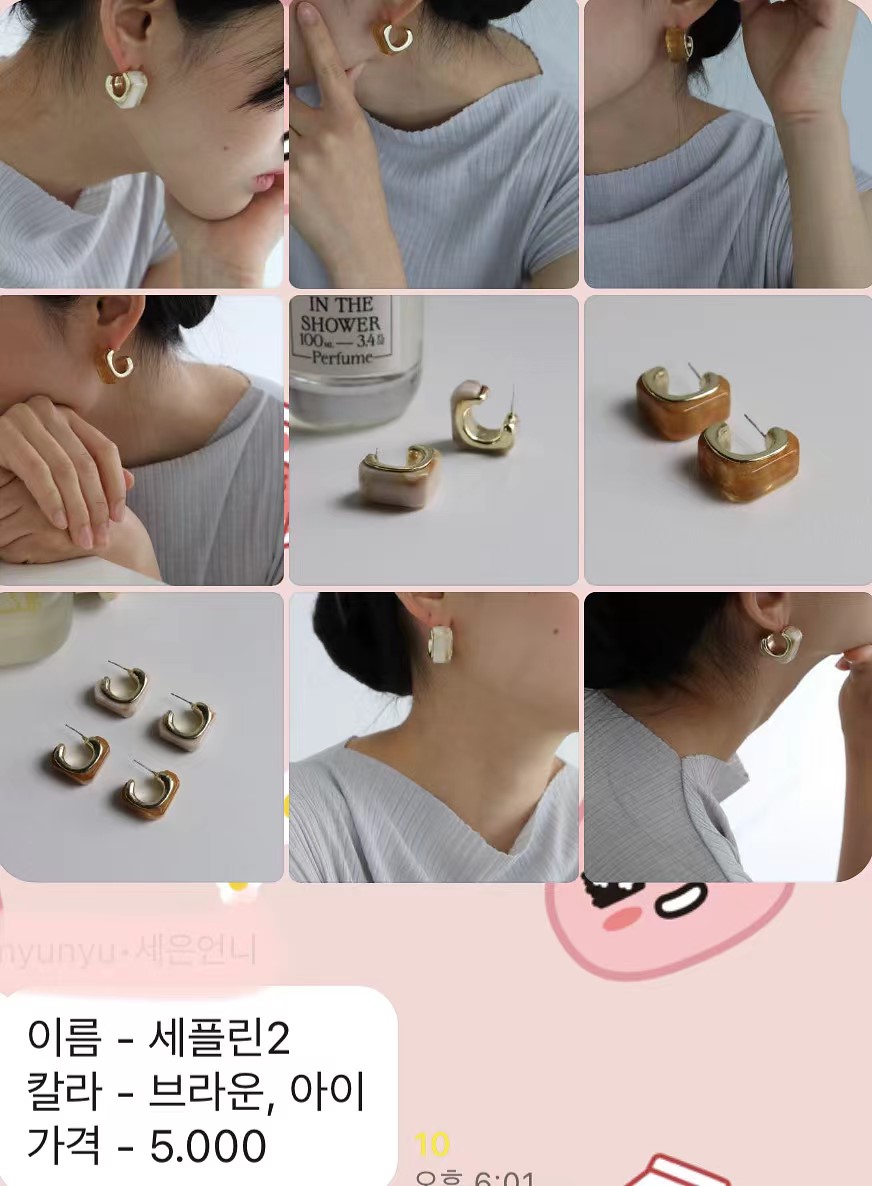Open the side-profile photo showing the top's back
The width and height of the screenshot is (872, 1186).
click(727, 737)
